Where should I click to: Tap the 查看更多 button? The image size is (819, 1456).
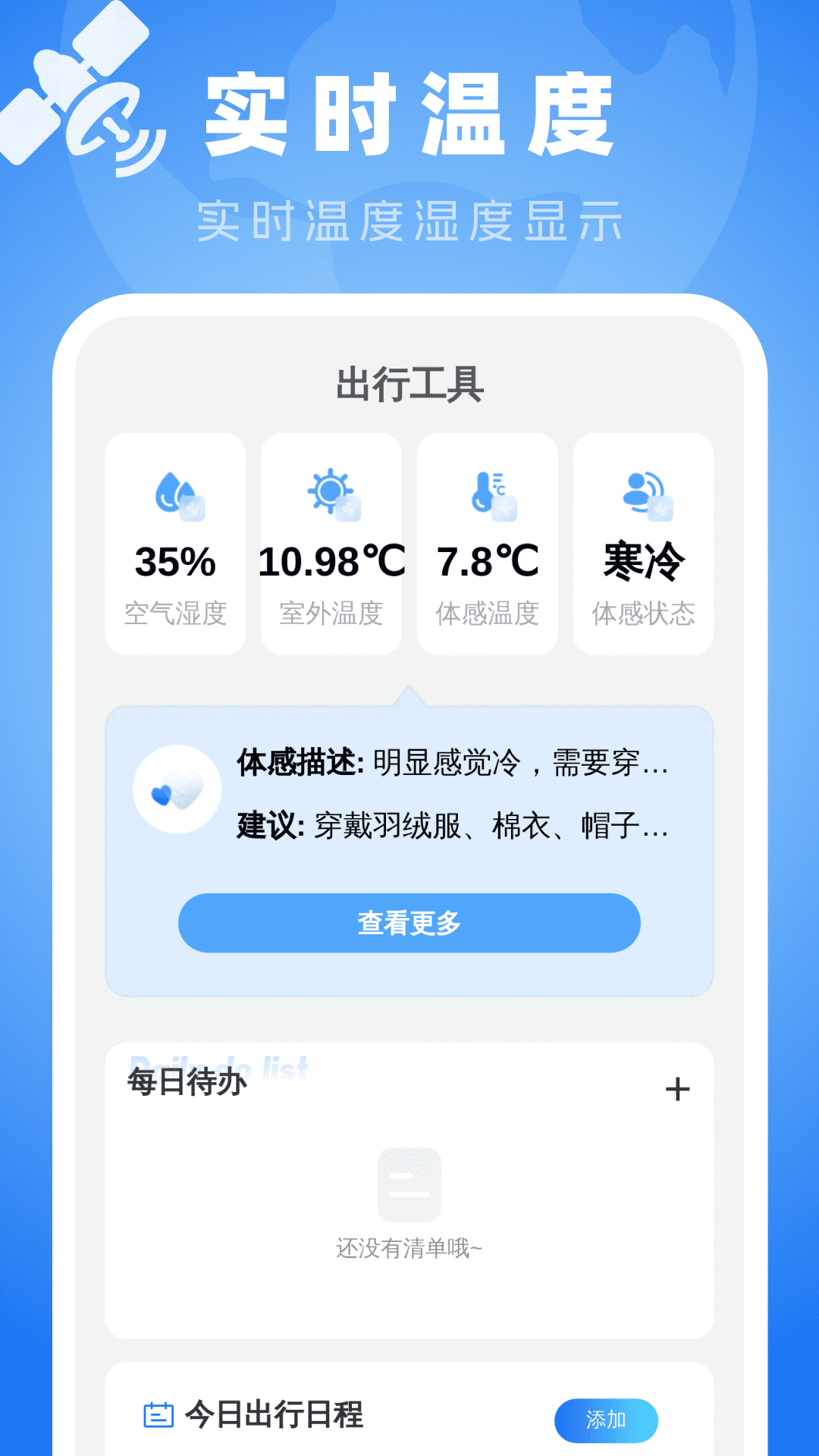[x=408, y=922]
